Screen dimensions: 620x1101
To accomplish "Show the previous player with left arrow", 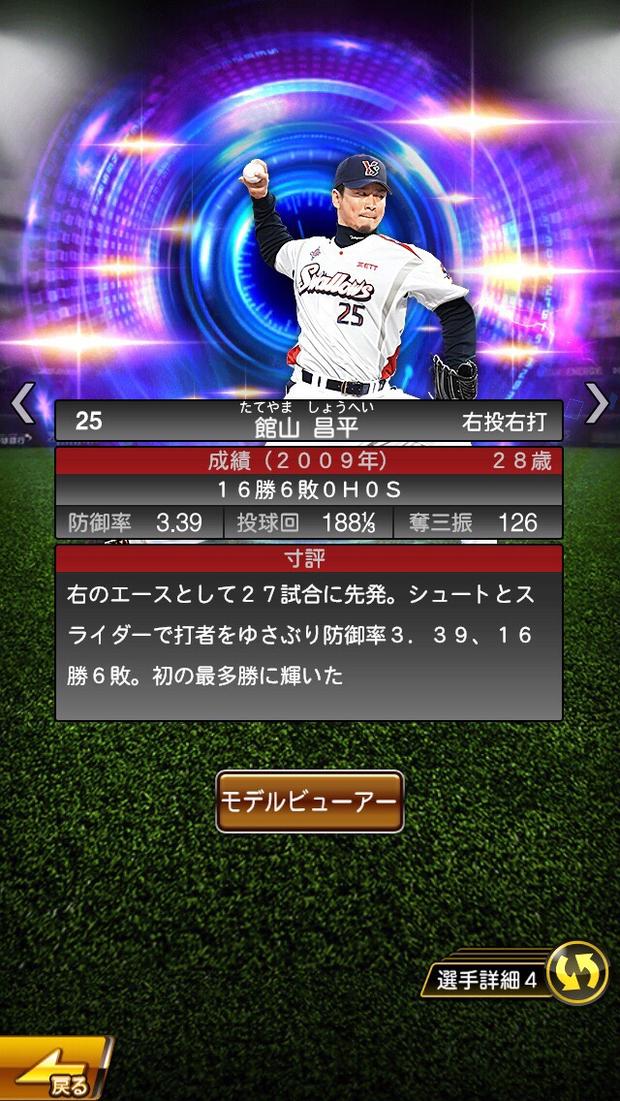I will click(x=23, y=403).
